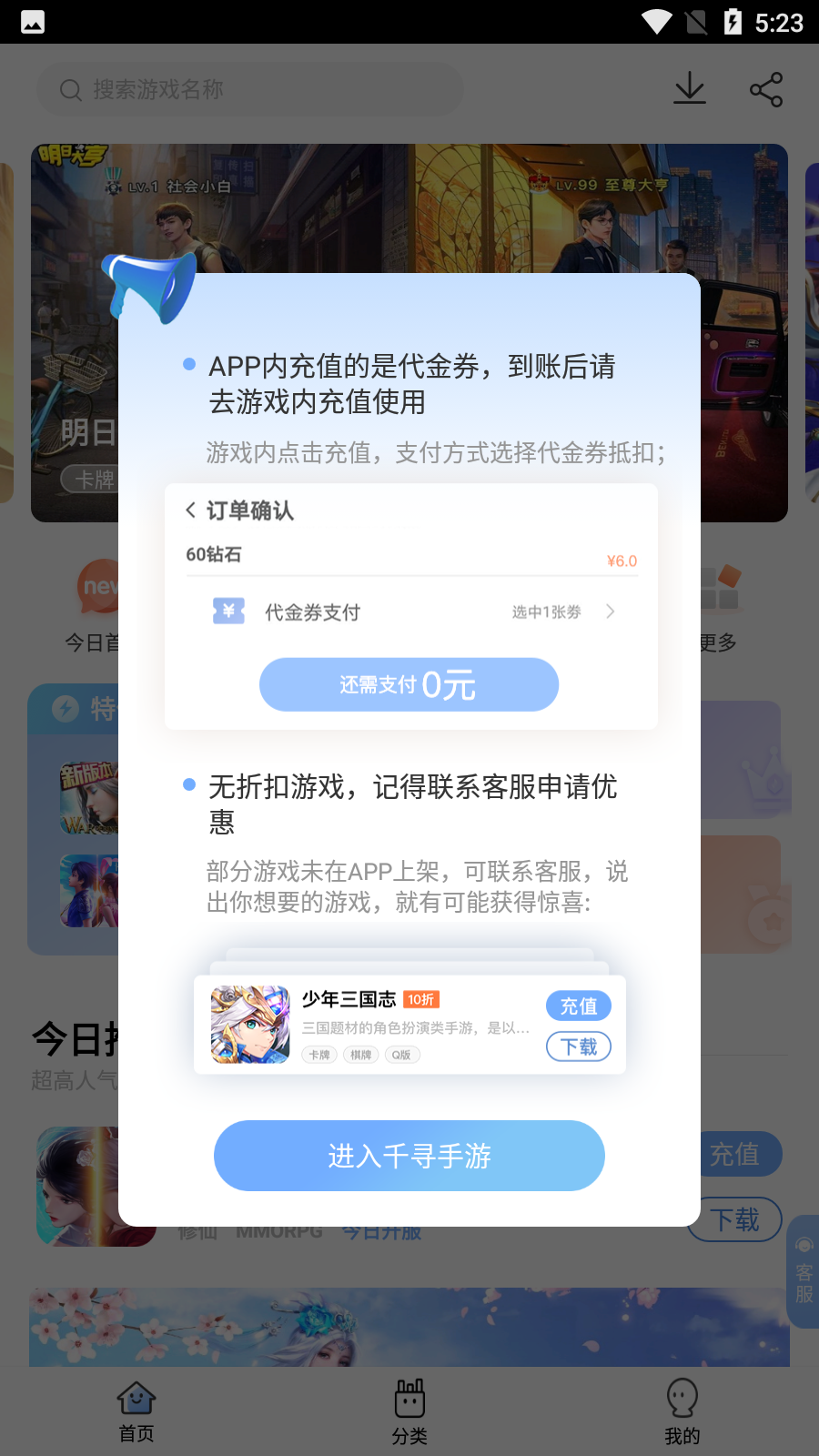Switch to the 首页 tab
819x1456 pixels.
click(x=136, y=1412)
